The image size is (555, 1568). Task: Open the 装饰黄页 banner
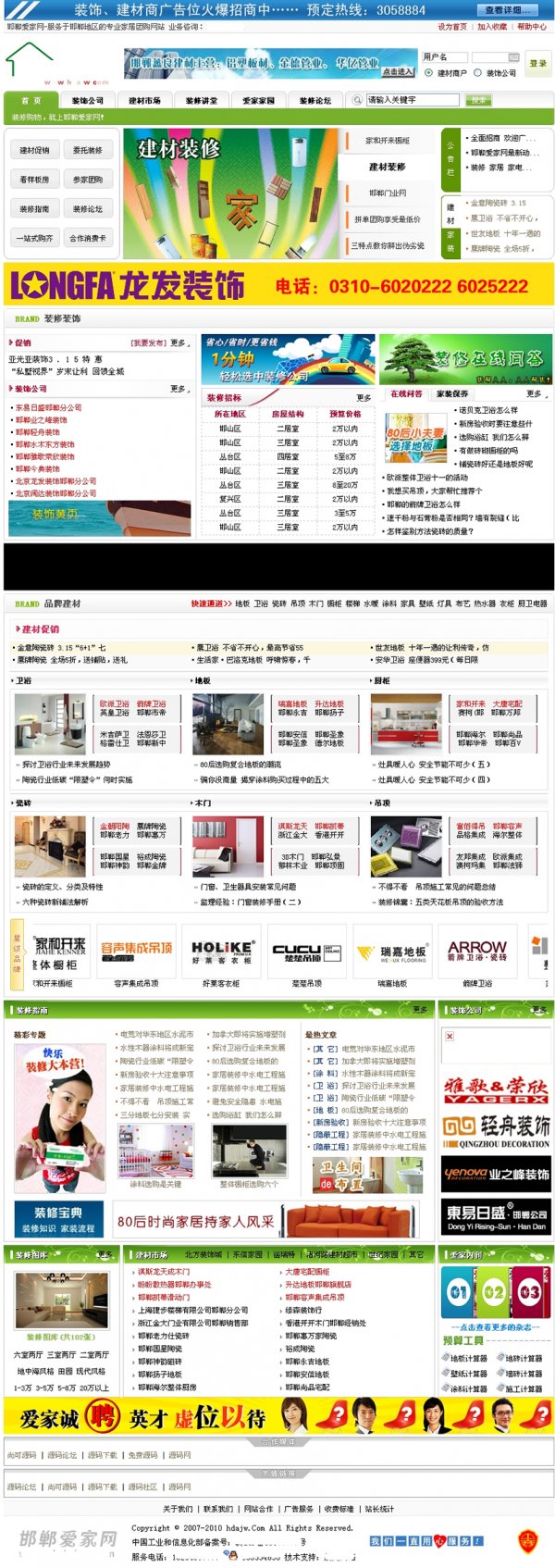(x=57, y=515)
